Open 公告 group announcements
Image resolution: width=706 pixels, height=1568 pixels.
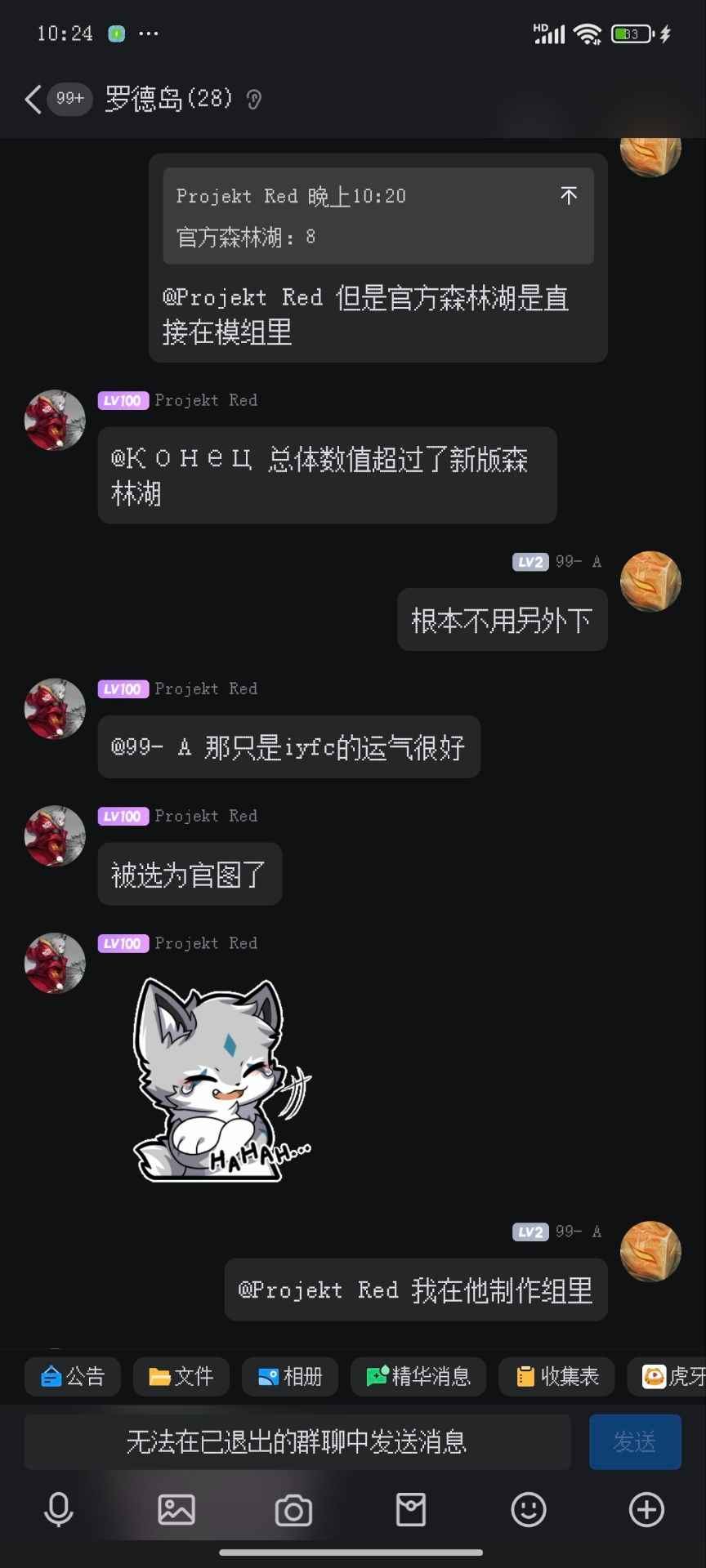click(x=73, y=1377)
